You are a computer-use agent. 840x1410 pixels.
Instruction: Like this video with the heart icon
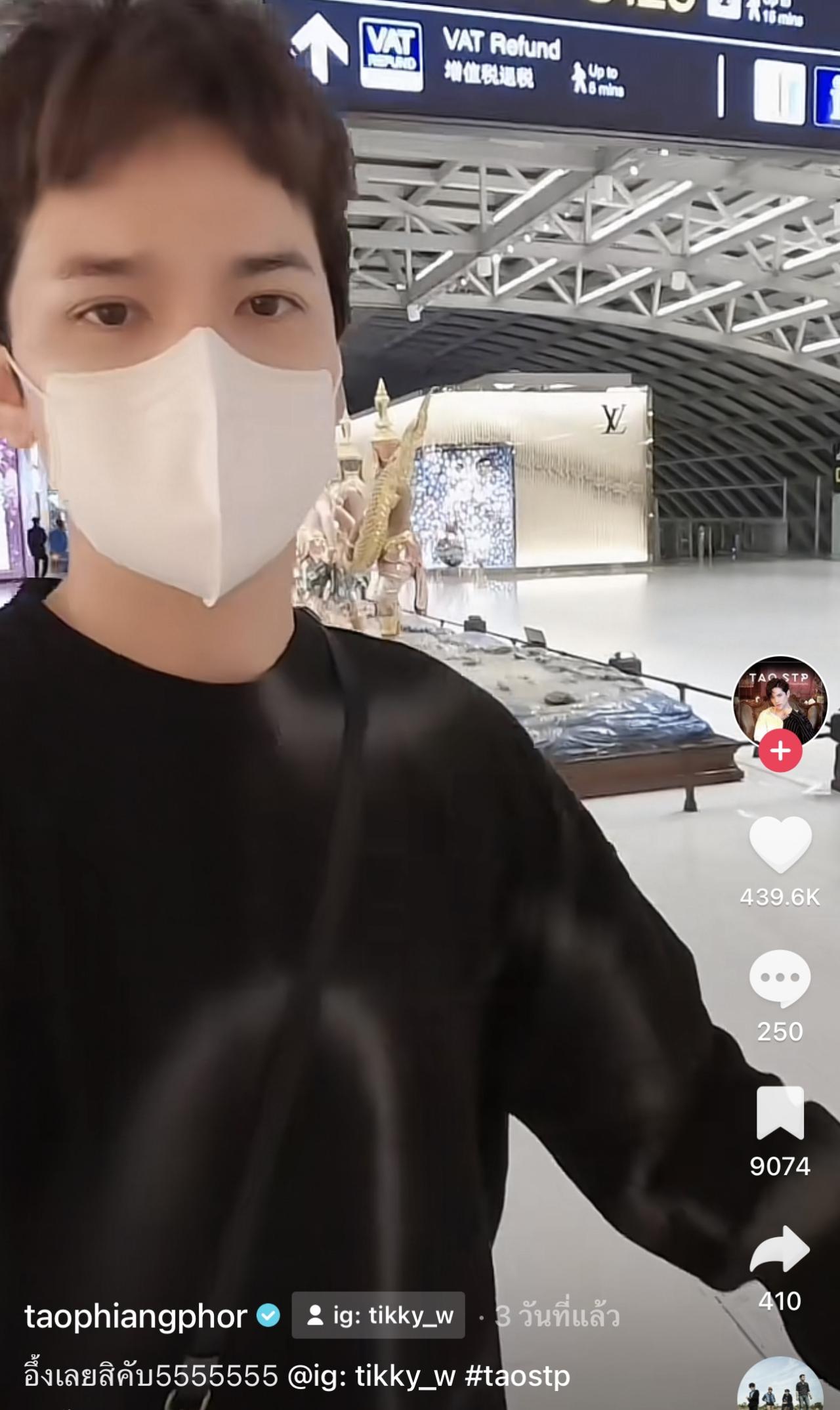click(x=780, y=844)
